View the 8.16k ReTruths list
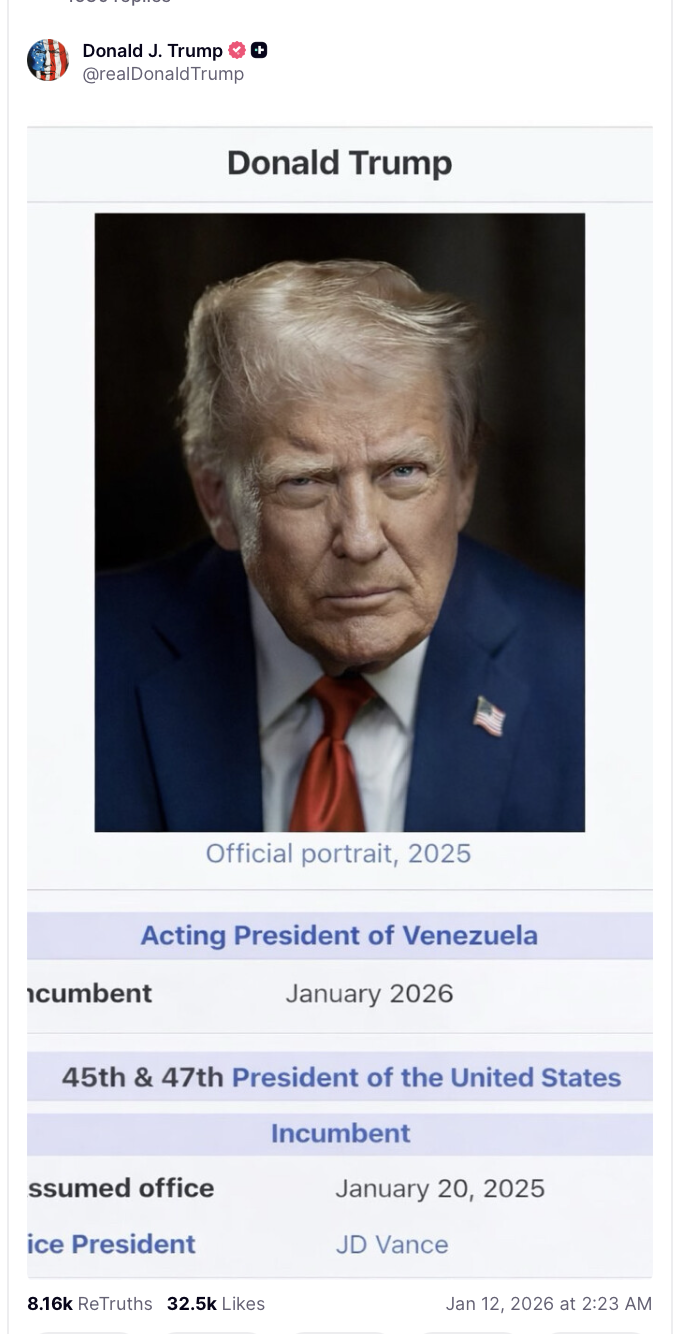This screenshot has width=674, height=1334. click(90, 1303)
